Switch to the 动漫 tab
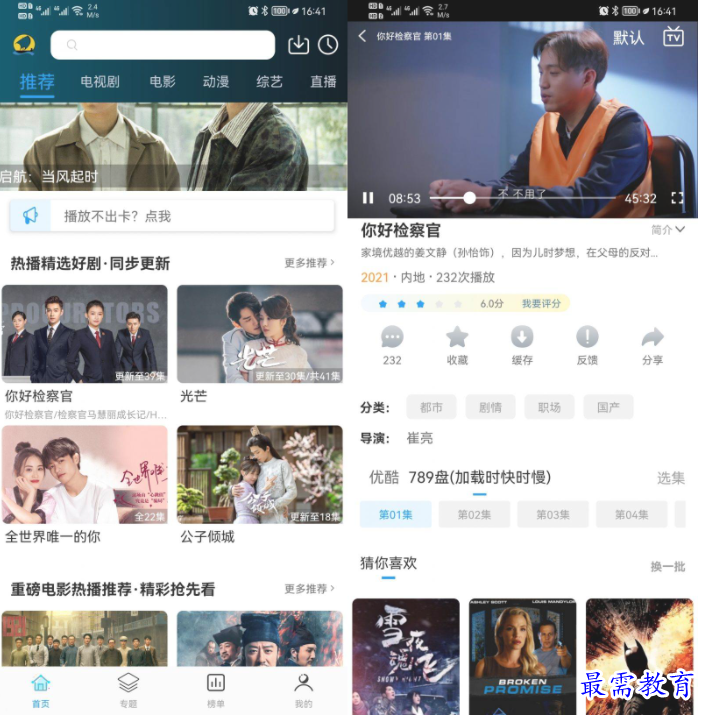This screenshot has width=702, height=716. pos(216,82)
